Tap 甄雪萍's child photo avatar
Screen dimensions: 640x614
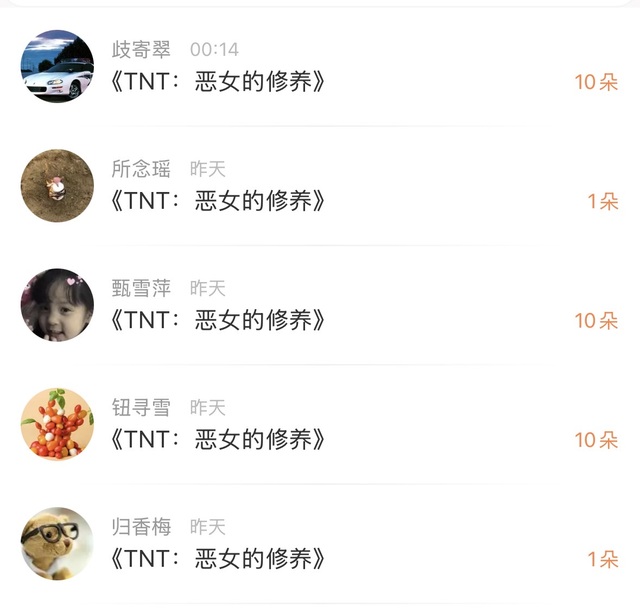[x=57, y=305]
